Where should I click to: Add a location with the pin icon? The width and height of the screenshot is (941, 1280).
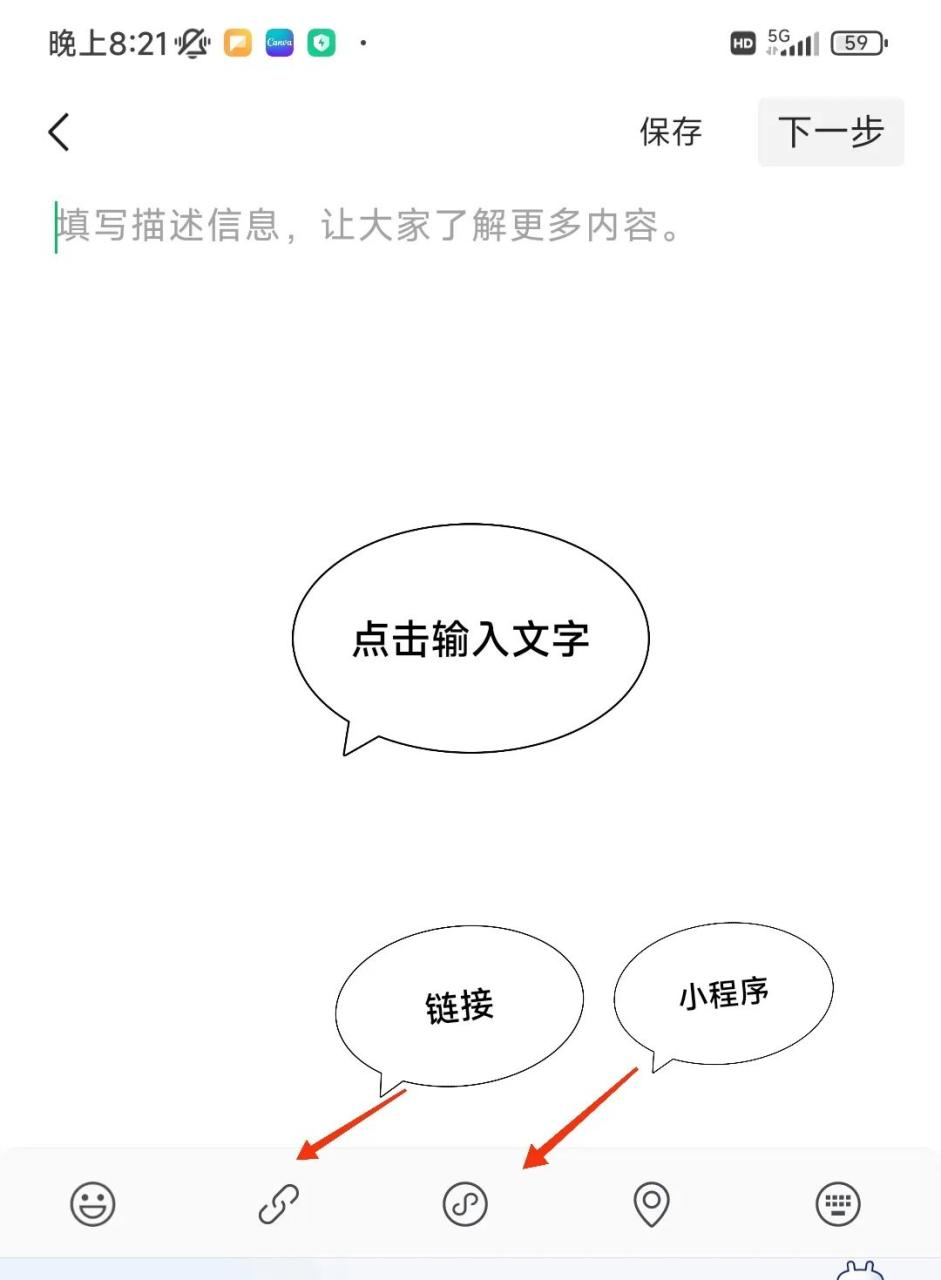(652, 1204)
